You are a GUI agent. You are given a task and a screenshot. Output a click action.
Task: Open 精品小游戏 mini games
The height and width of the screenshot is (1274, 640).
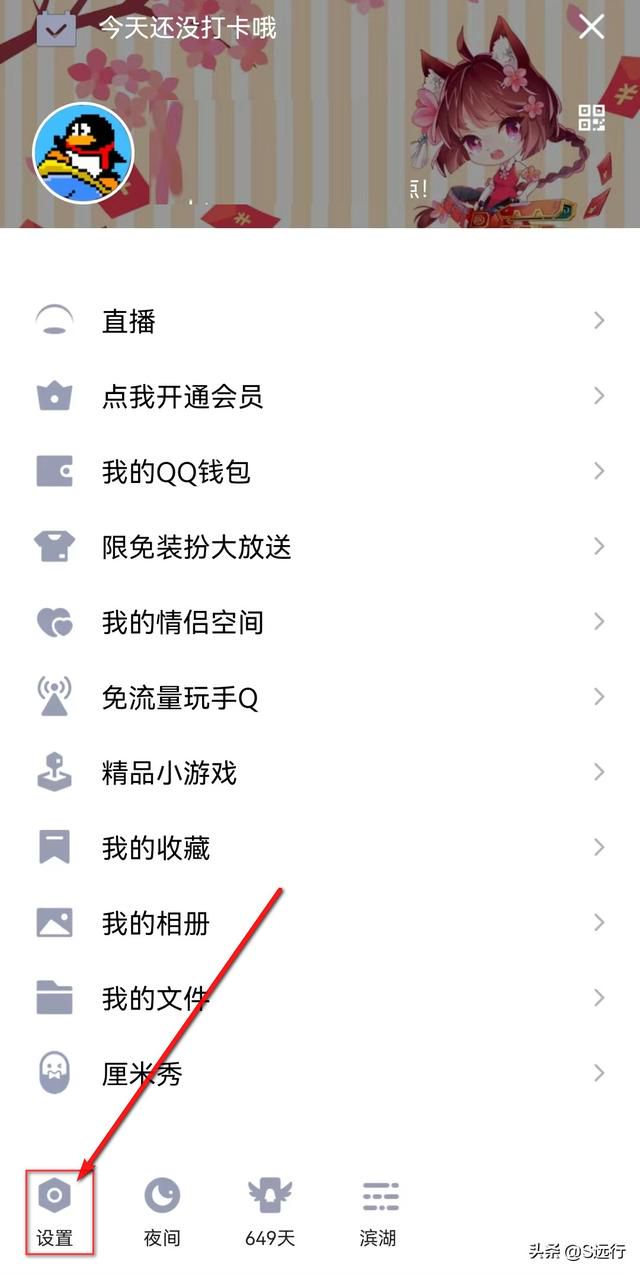[320, 773]
